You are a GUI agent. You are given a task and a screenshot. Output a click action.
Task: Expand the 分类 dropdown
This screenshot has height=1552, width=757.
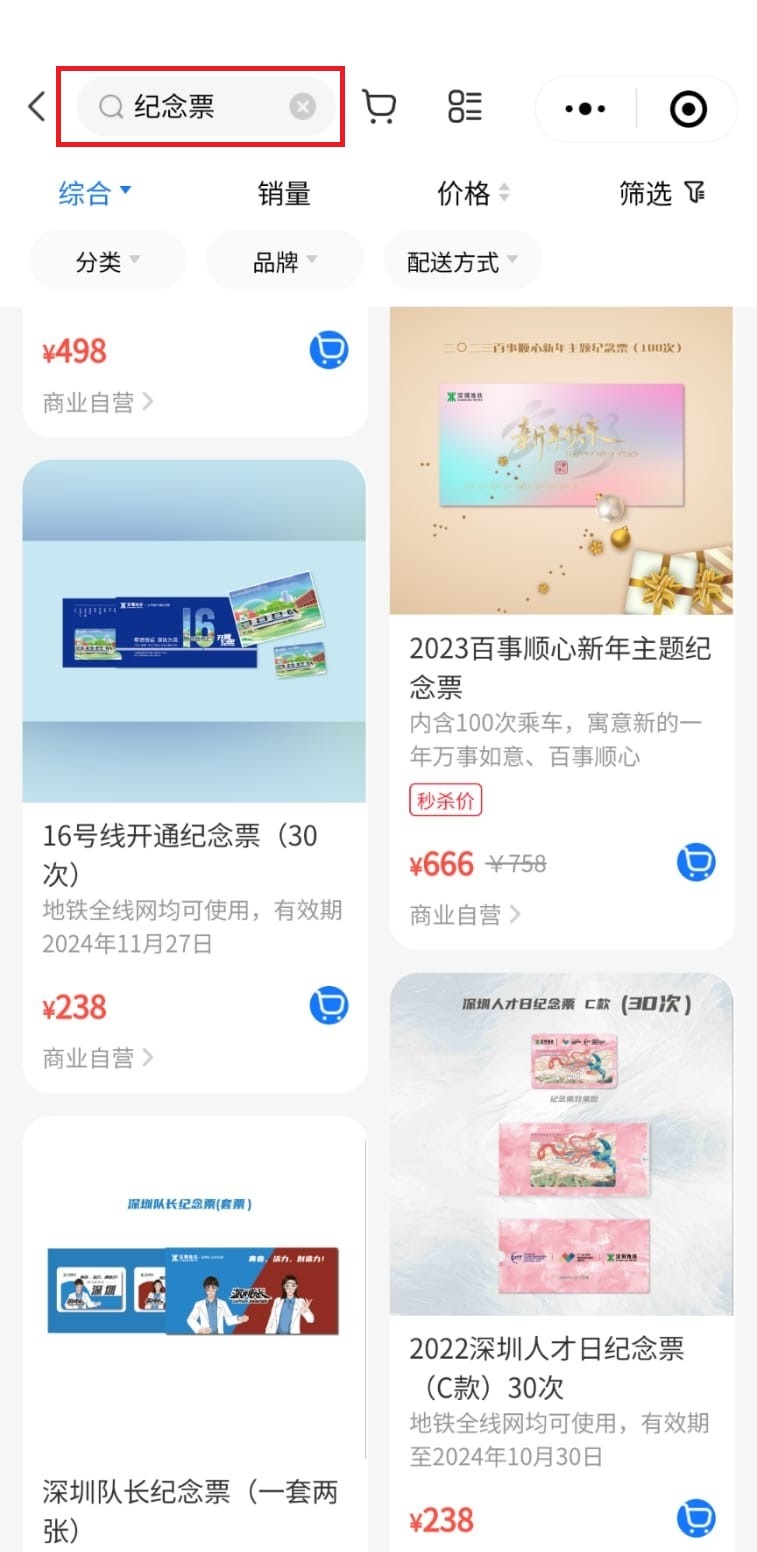click(108, 261)
